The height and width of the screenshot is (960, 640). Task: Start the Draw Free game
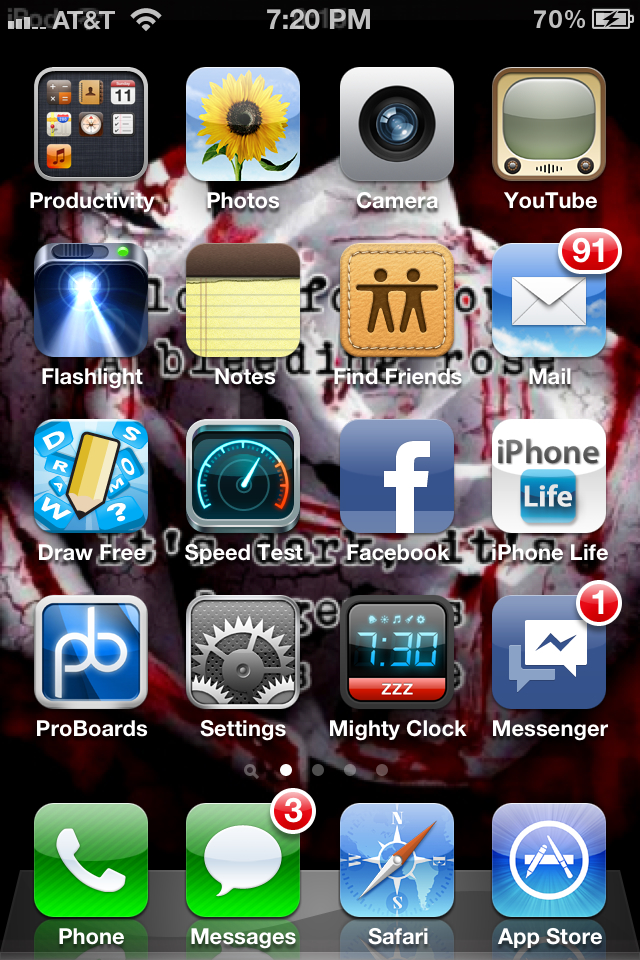click(x=91, y=476)
